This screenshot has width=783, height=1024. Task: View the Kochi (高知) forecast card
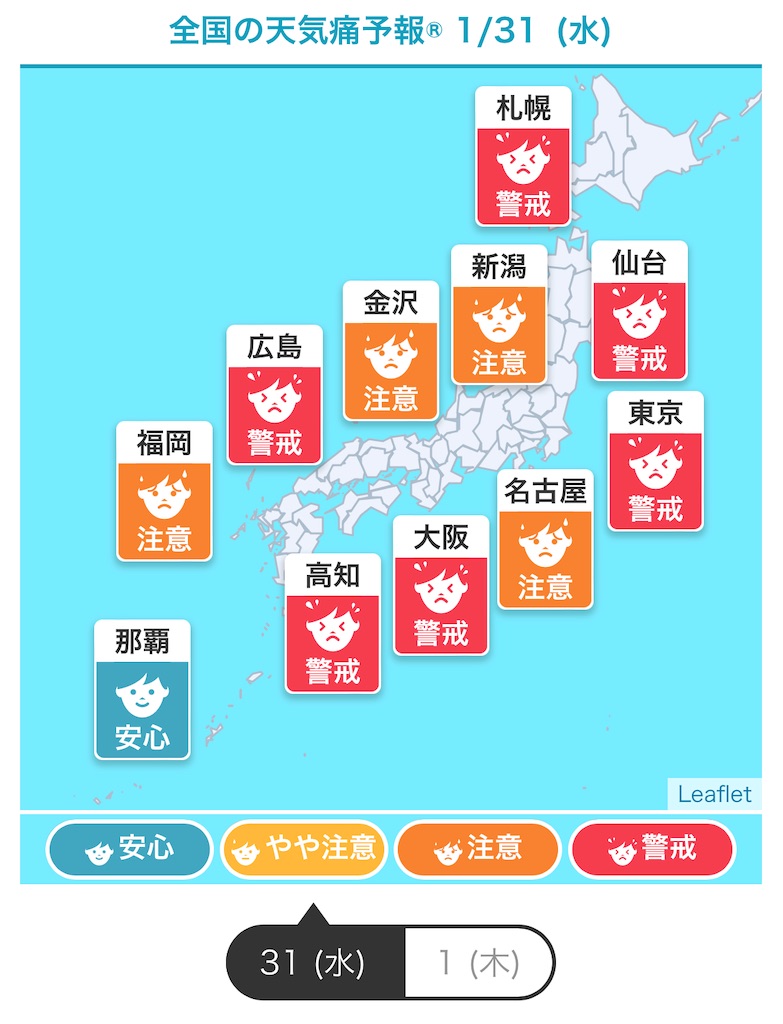[x=333, y=623]
